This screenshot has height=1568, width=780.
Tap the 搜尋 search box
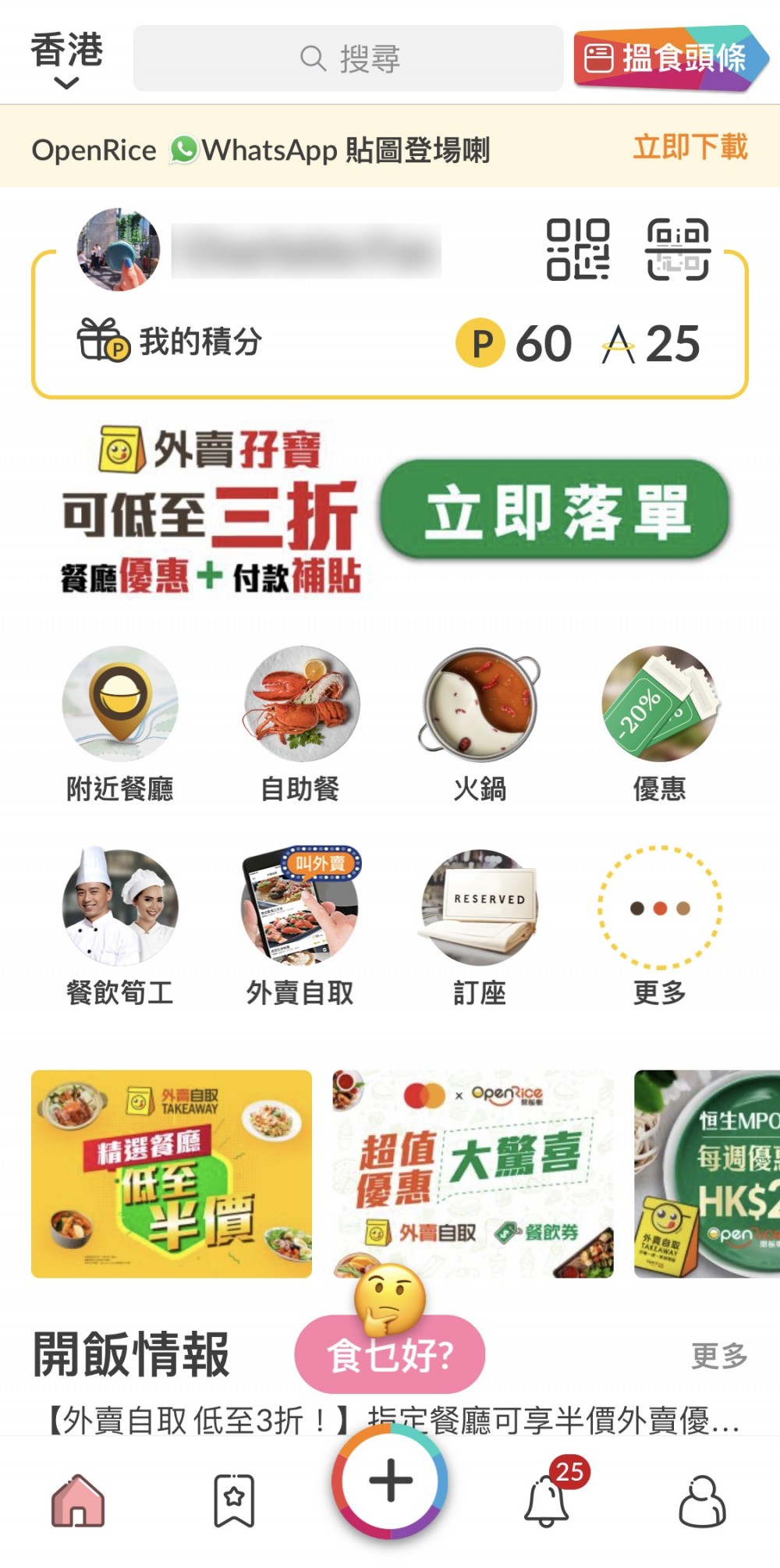[348, 59]
